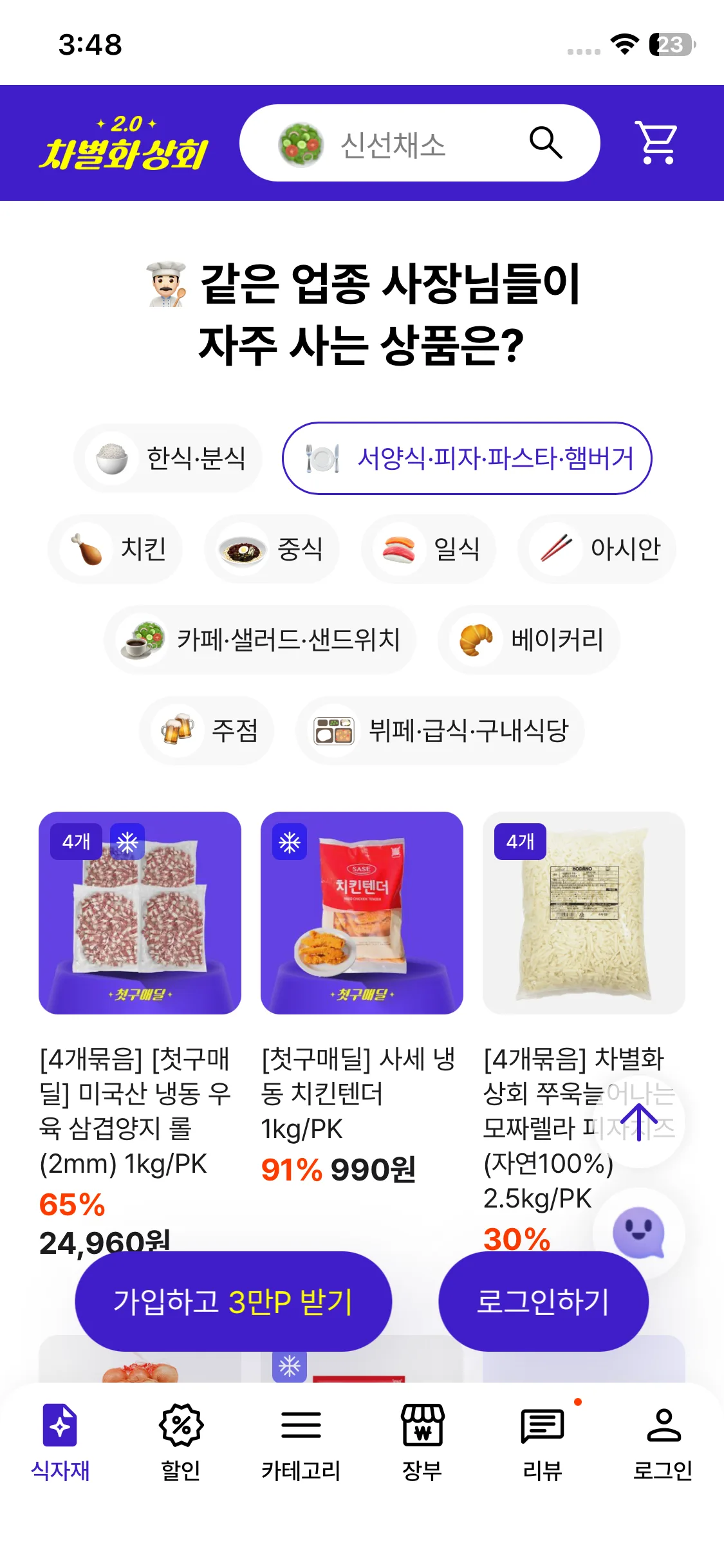Viewport: 724px width, 1568px height.
Task: Select the 아시안 category chip
Action: [597, 549]
